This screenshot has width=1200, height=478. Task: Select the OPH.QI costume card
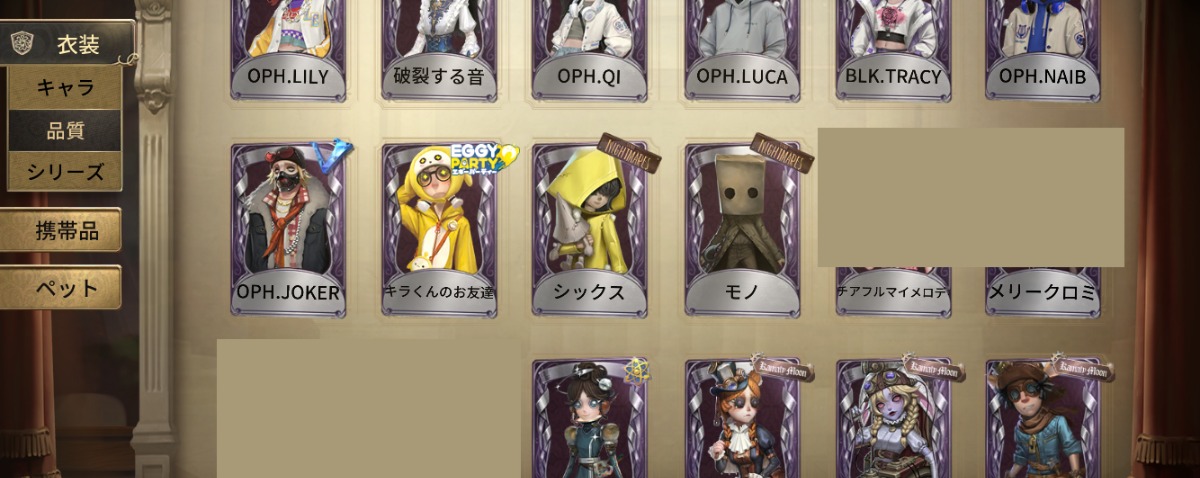590,48
